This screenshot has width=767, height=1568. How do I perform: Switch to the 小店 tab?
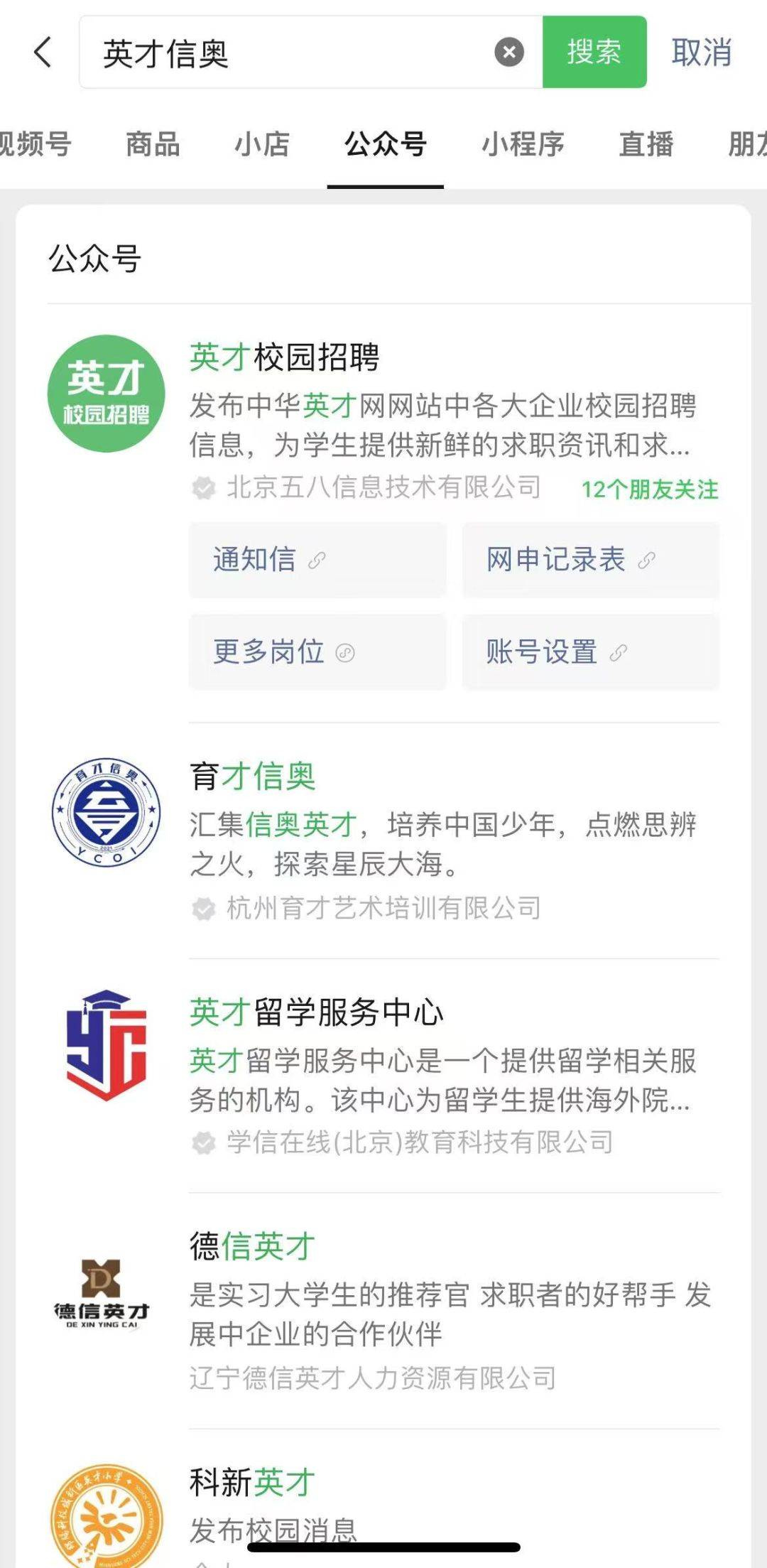262,144
